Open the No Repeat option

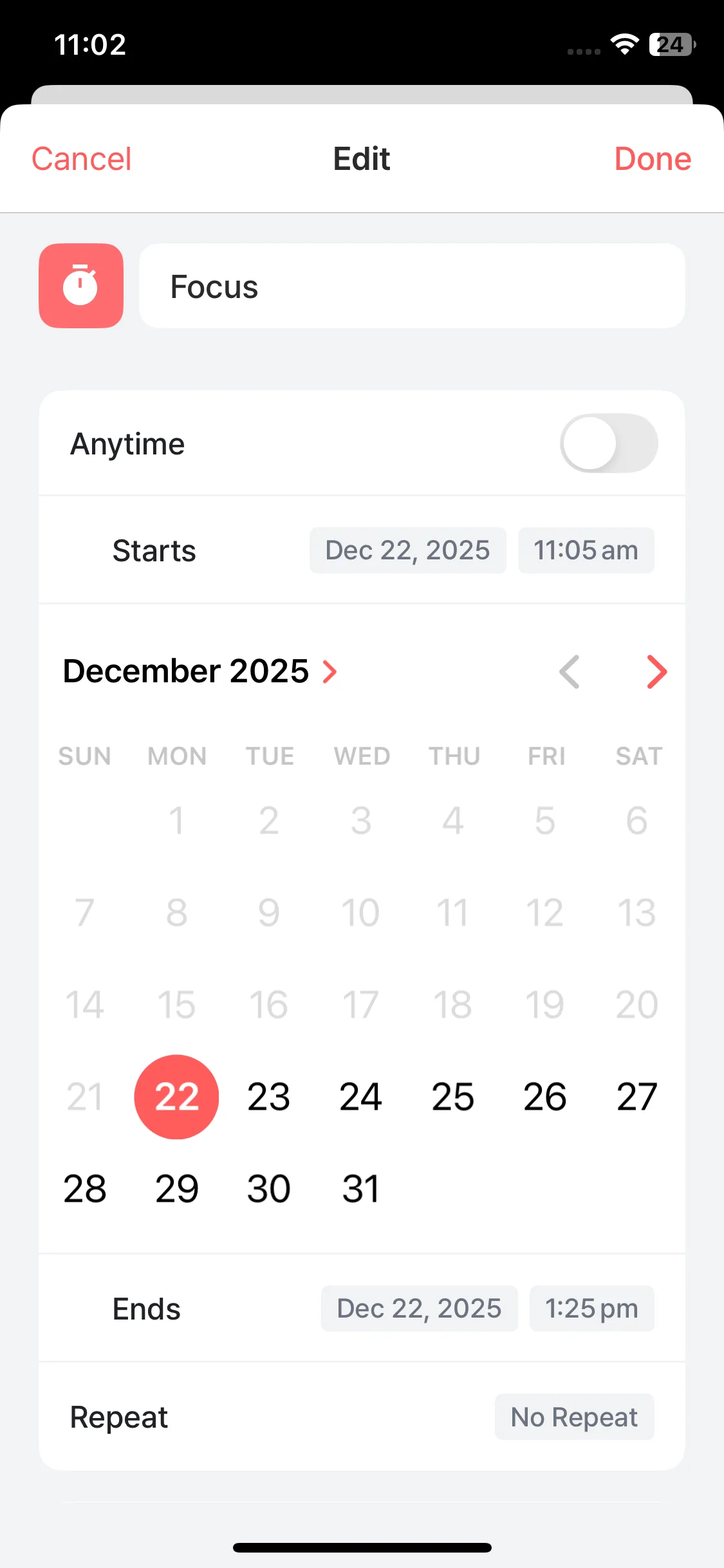coord(574,1417)
